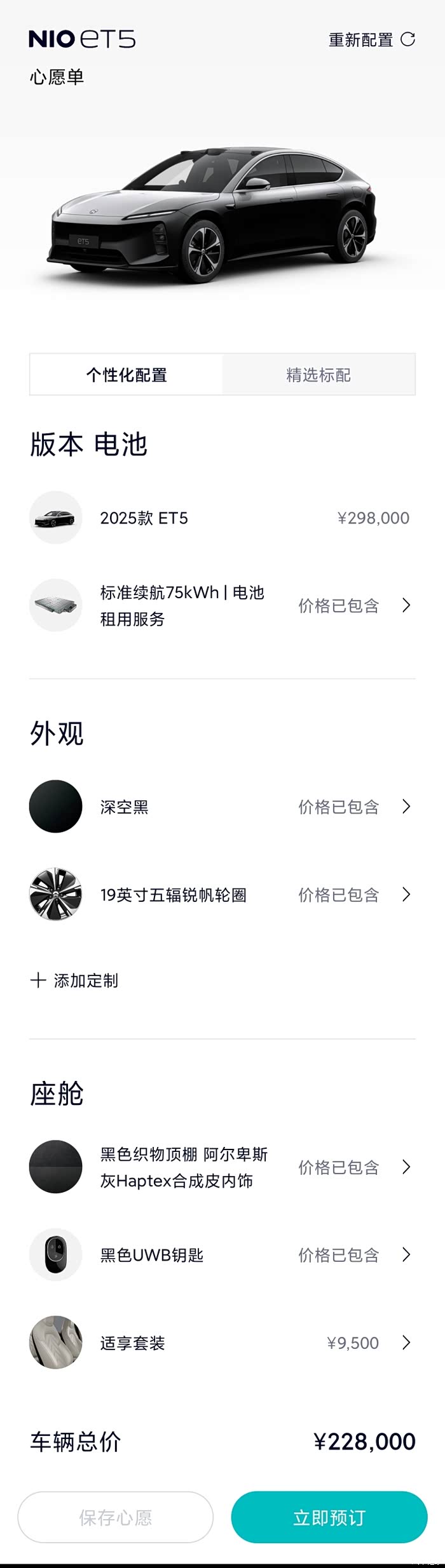Image resolution: width=445 pixels, height=1568 pixels.
Task: Open the 19英寸五辐锐帆轮圈 wheel option
Action: (x=222, y=895)
